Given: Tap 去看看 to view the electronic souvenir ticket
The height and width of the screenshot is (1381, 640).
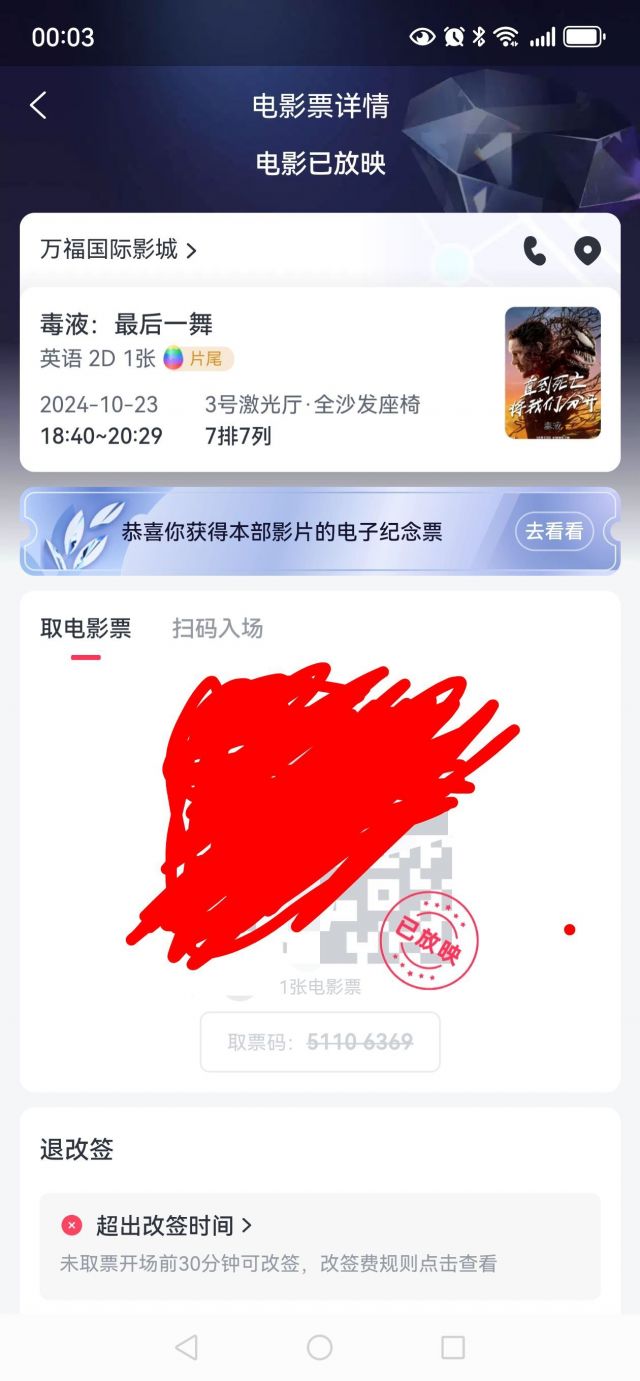Looking at the screenshot, I should click(x=554, y=532).
